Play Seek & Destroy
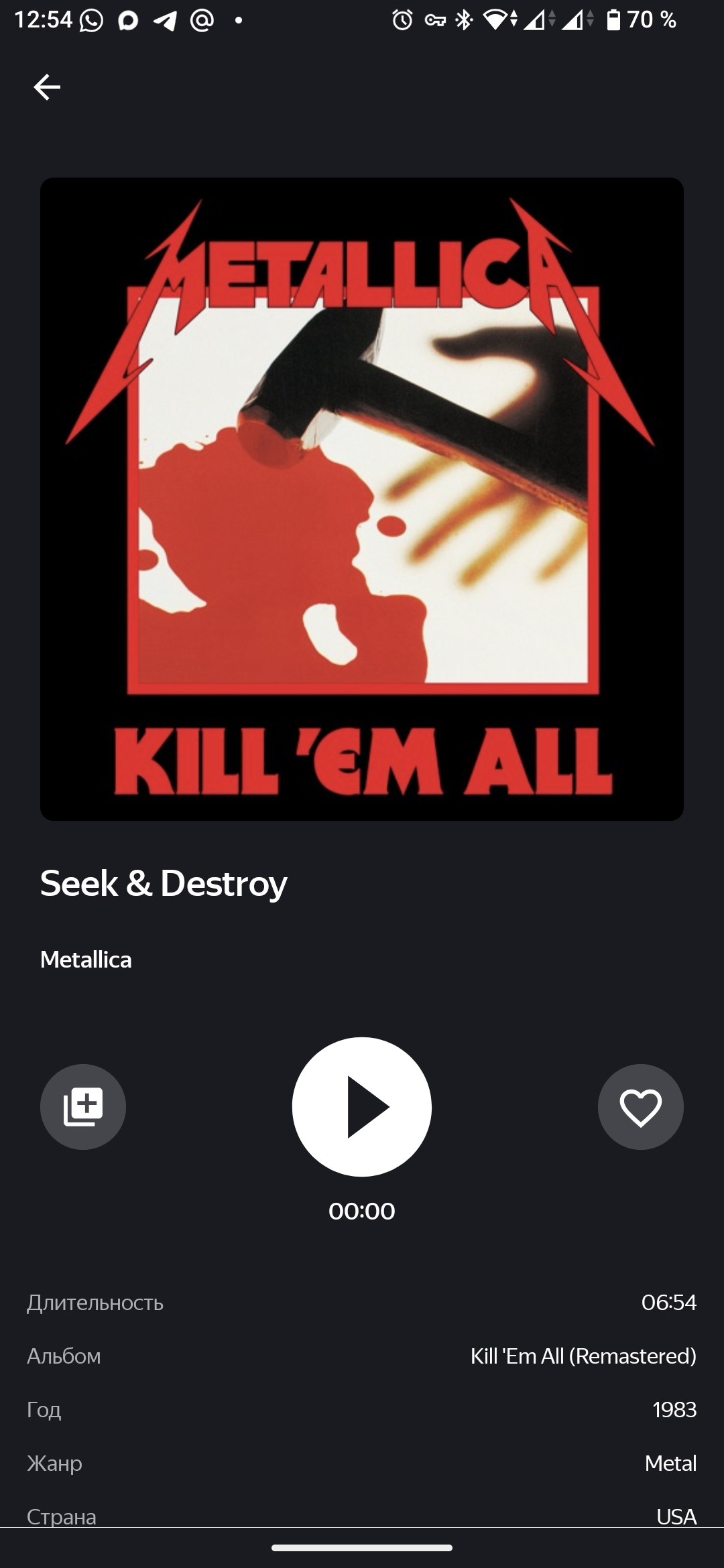 click(x=362, y=1106)
